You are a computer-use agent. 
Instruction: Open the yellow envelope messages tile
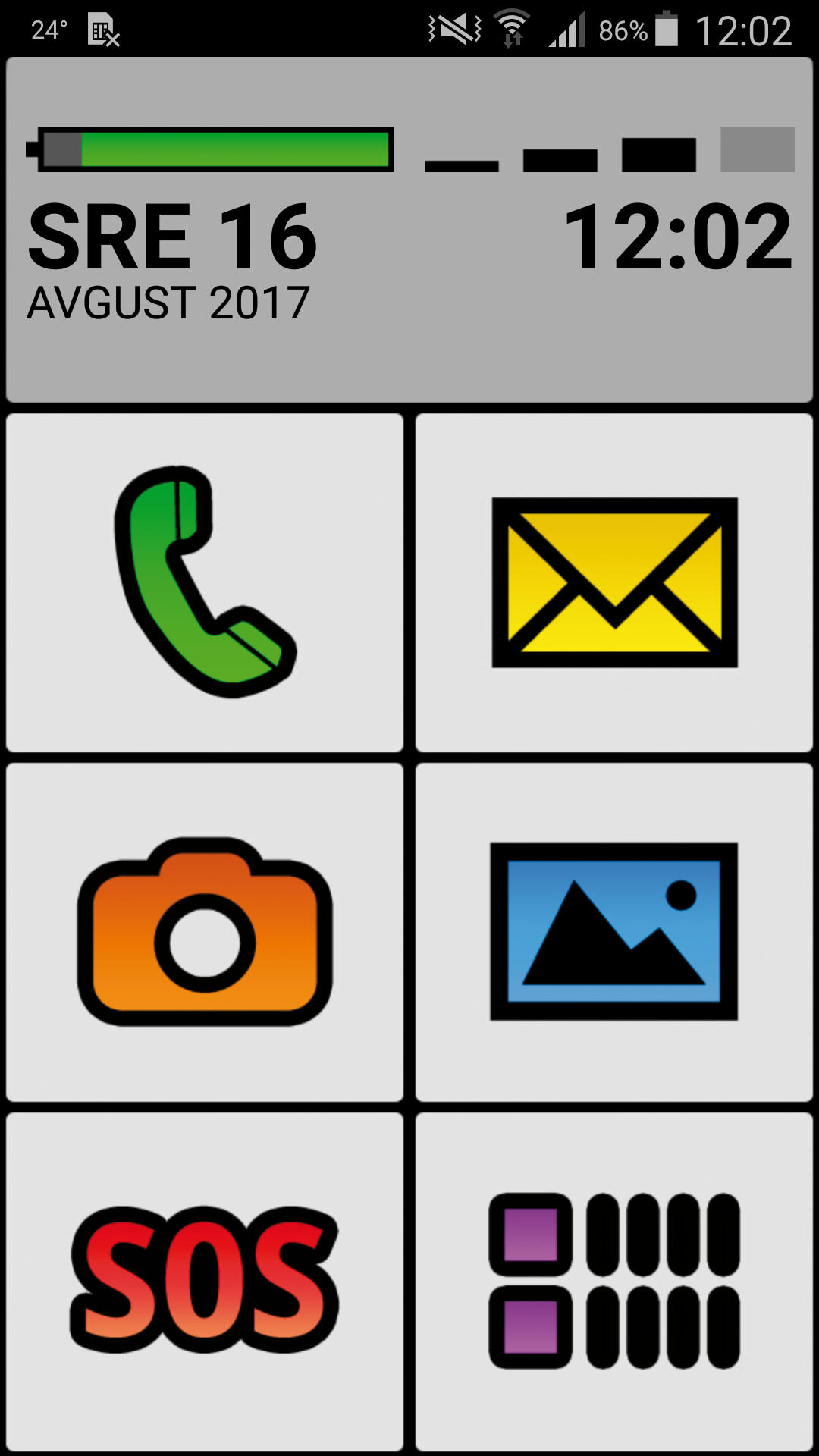point(614,582)
